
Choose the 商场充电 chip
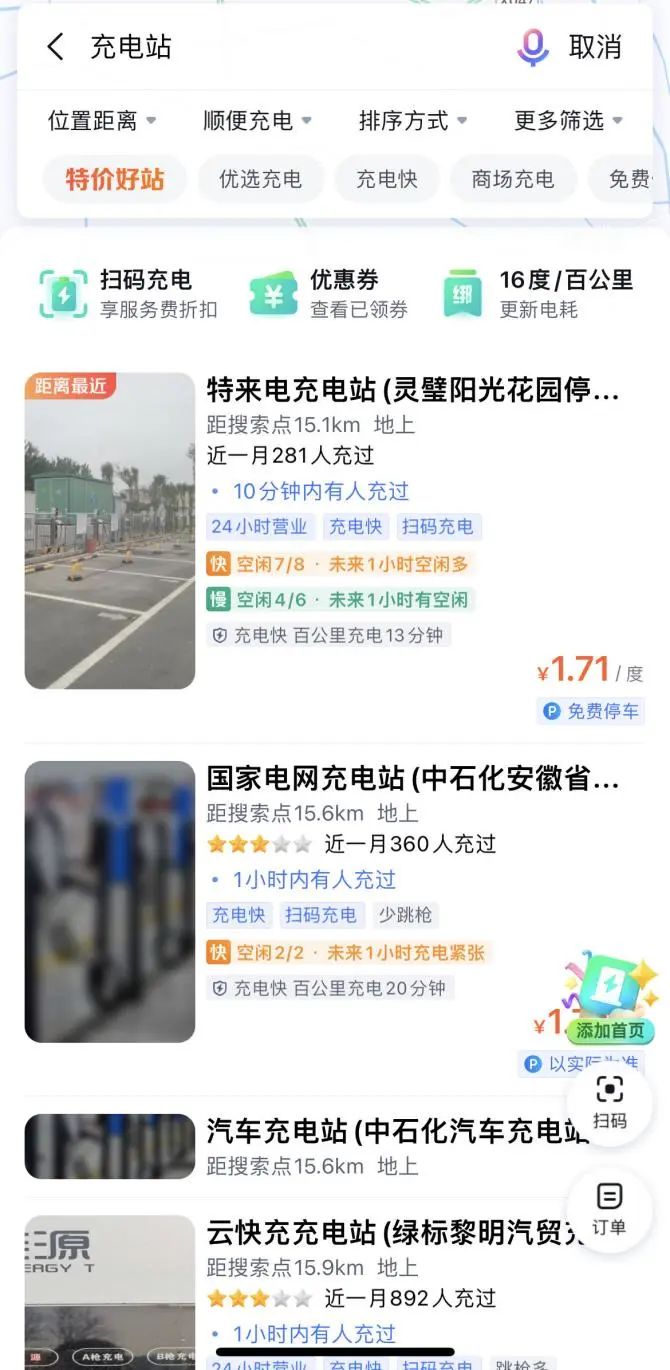coord(513,180)
